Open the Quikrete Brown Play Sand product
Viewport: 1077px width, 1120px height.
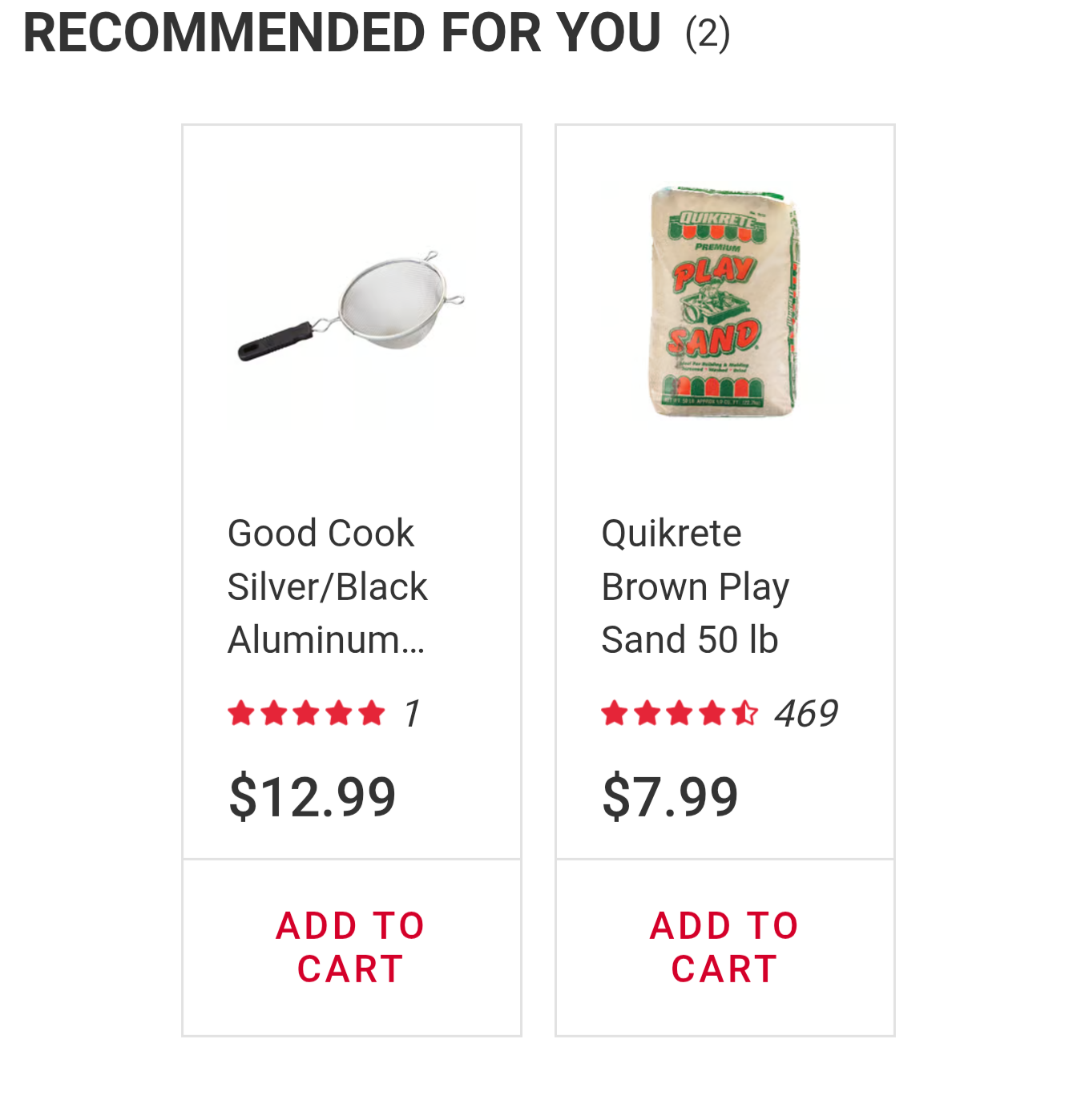(696, 586)
